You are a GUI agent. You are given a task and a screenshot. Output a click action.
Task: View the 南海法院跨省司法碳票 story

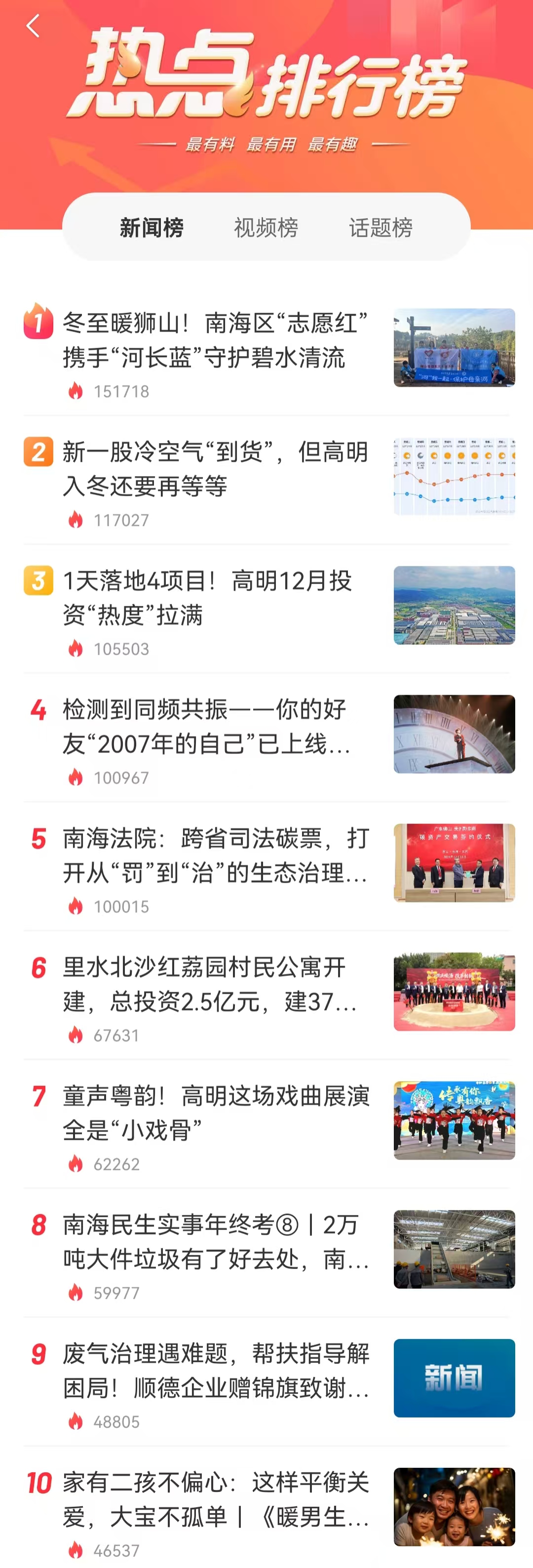215,855
